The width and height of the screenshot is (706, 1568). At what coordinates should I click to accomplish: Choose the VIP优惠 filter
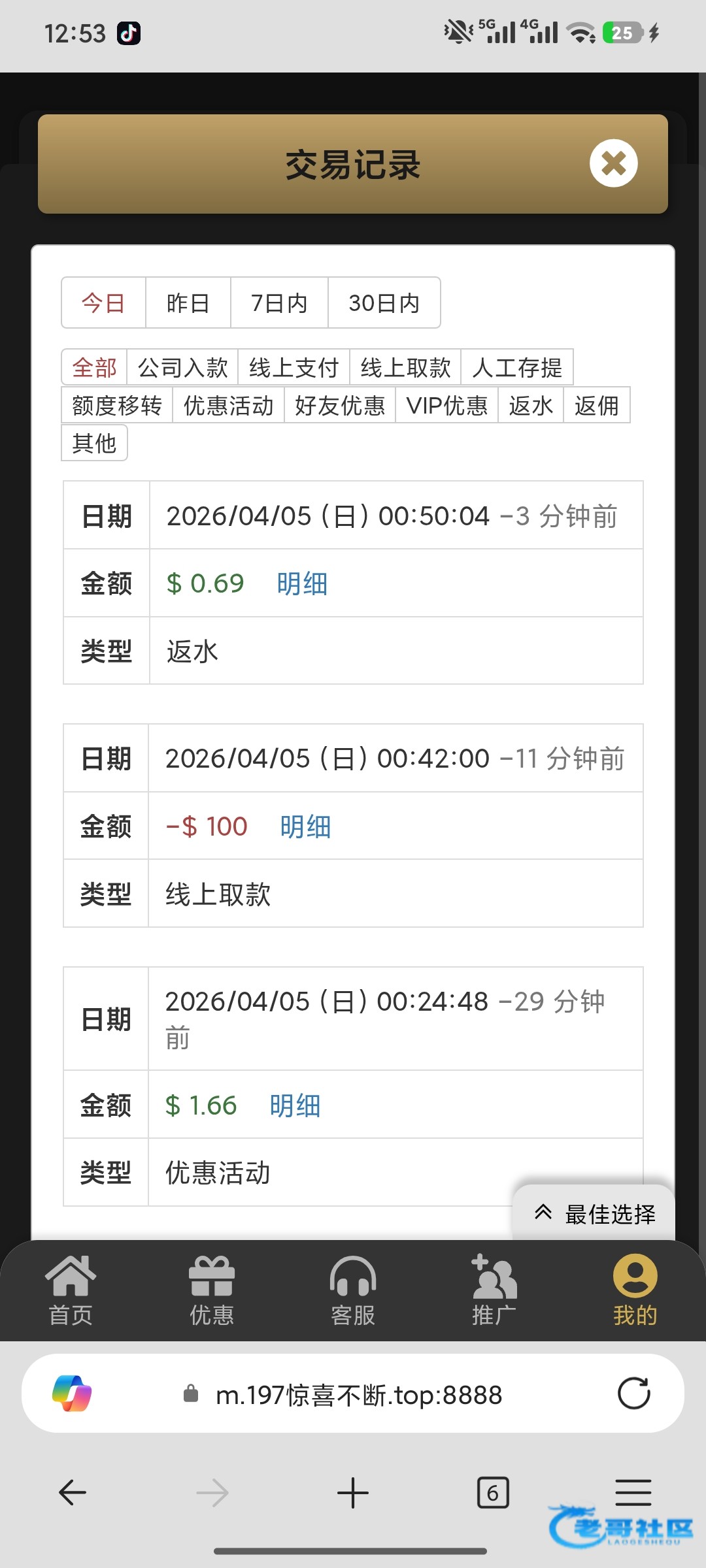(446, 406)
